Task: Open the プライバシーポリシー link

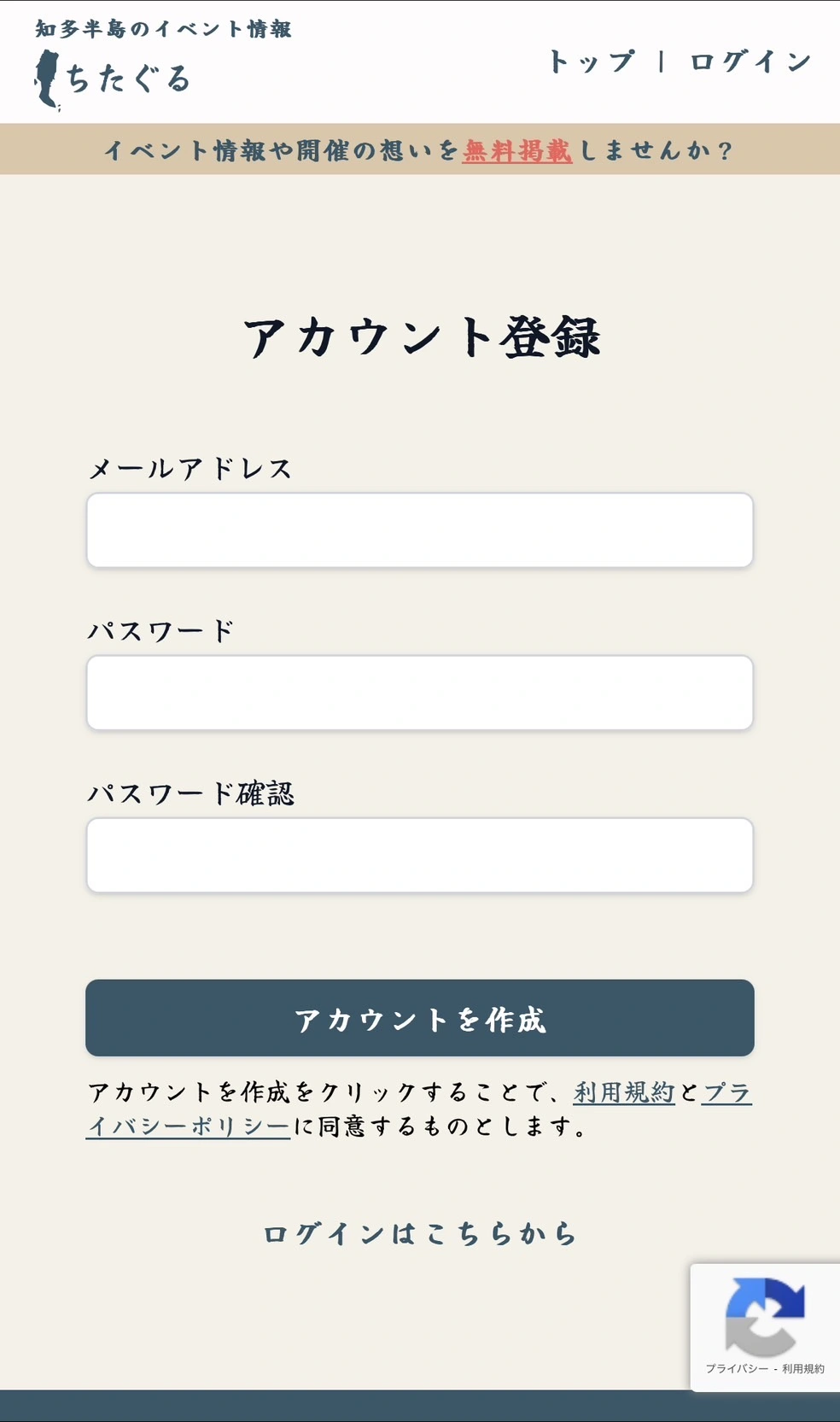Action: click(x=188, y=1127)
